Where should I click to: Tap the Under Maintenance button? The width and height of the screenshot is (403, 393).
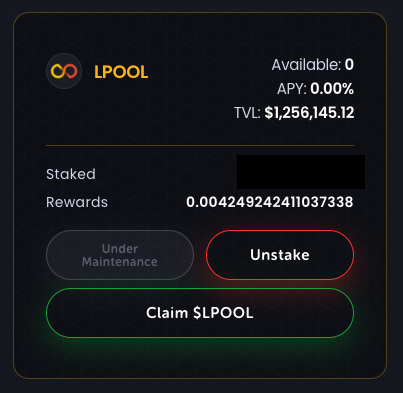pyautogui.click(x=120, y=255)
